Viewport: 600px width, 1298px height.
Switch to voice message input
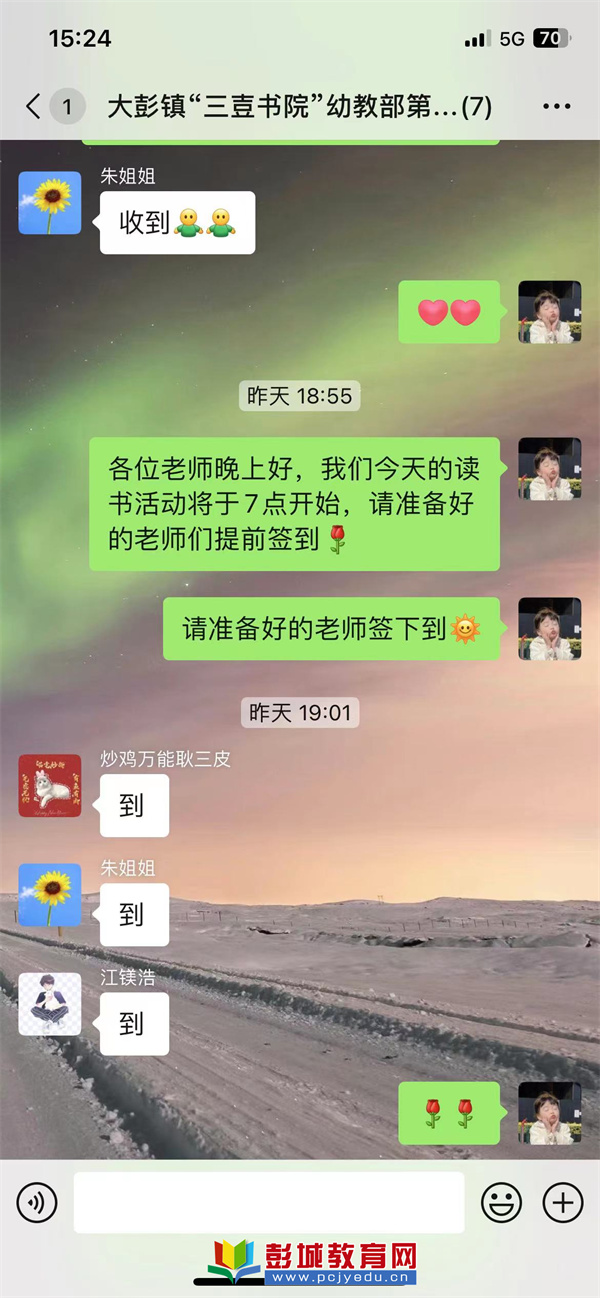[37, 1202]
